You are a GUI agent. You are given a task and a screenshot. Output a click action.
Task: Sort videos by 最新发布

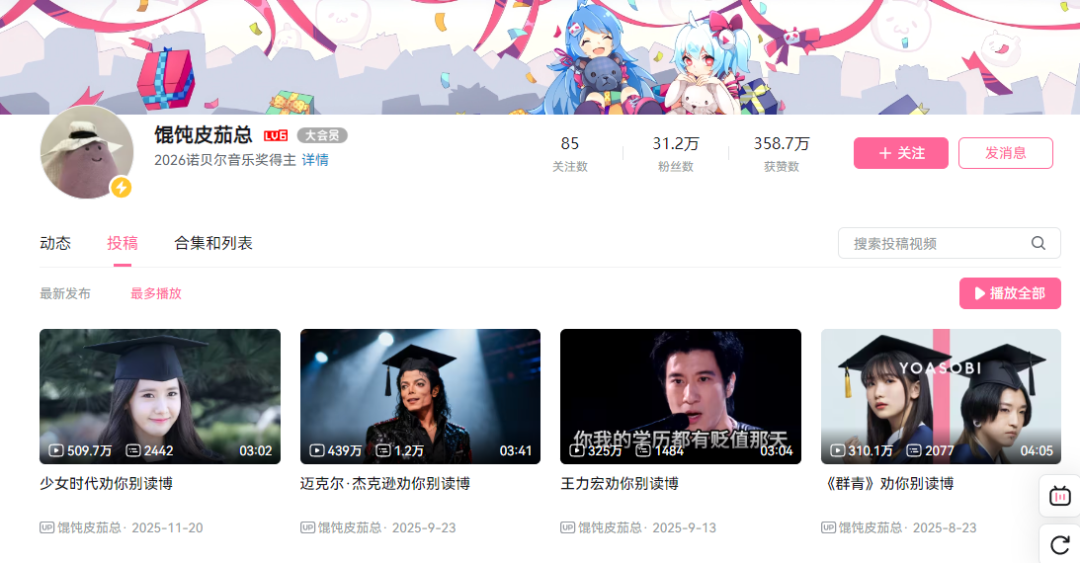click(65, 294)
